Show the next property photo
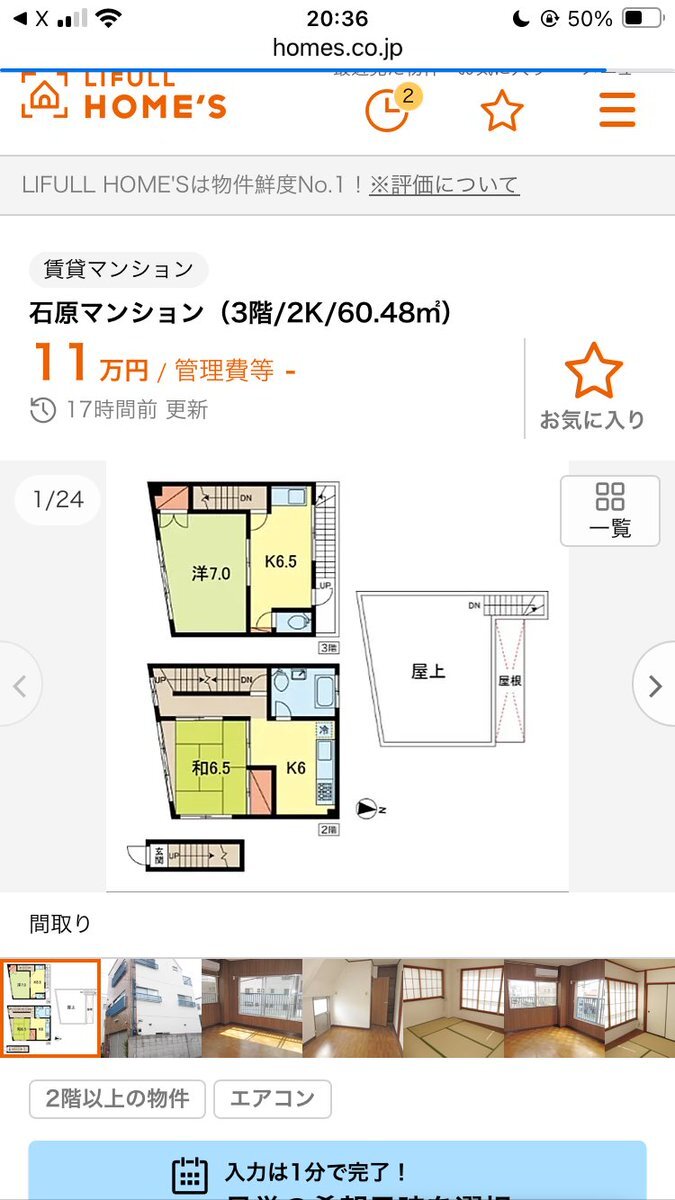The height and width of the screenshot is (1200, 675). pos(653,686)
